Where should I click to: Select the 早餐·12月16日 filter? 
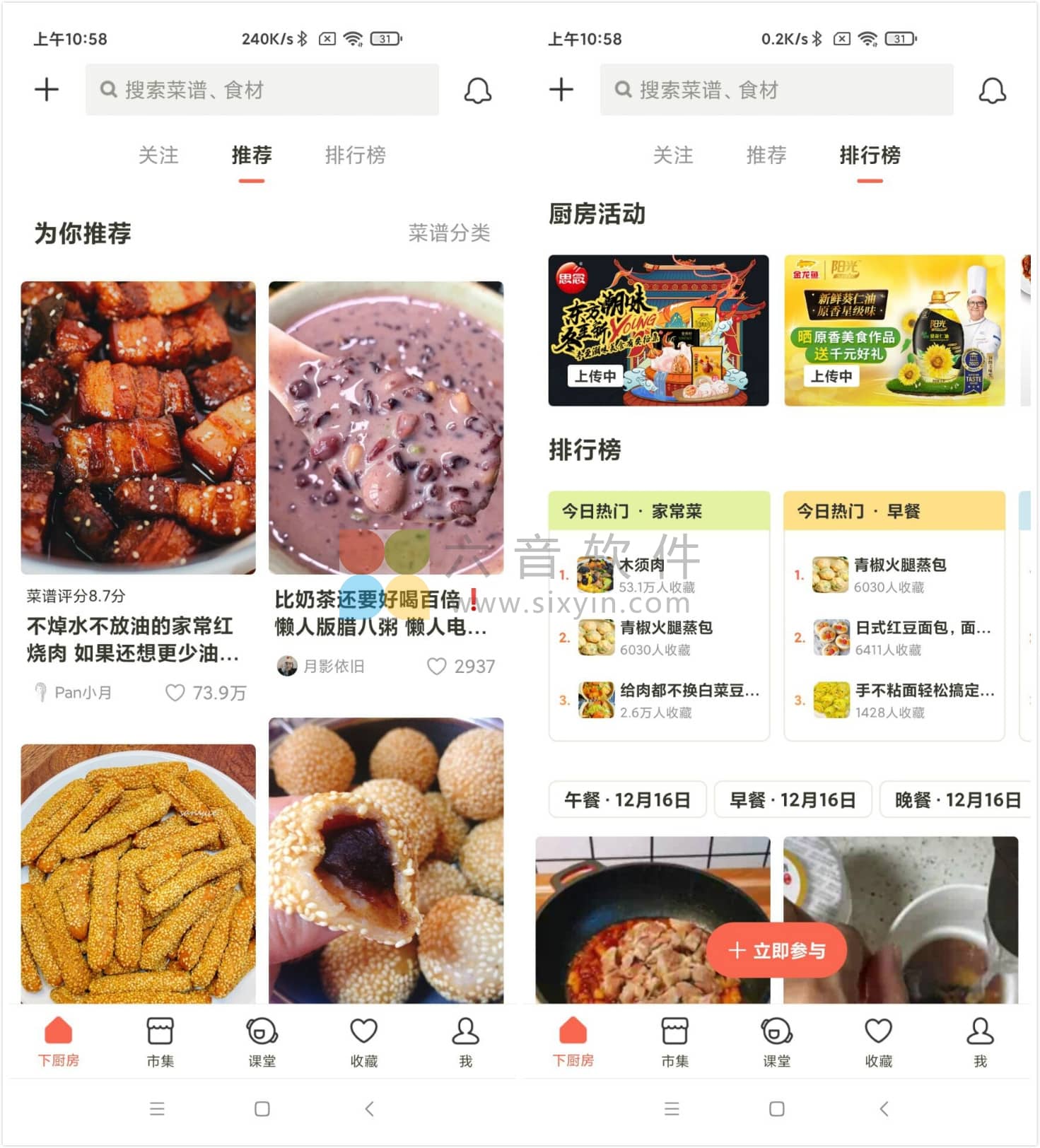[793, 799]
